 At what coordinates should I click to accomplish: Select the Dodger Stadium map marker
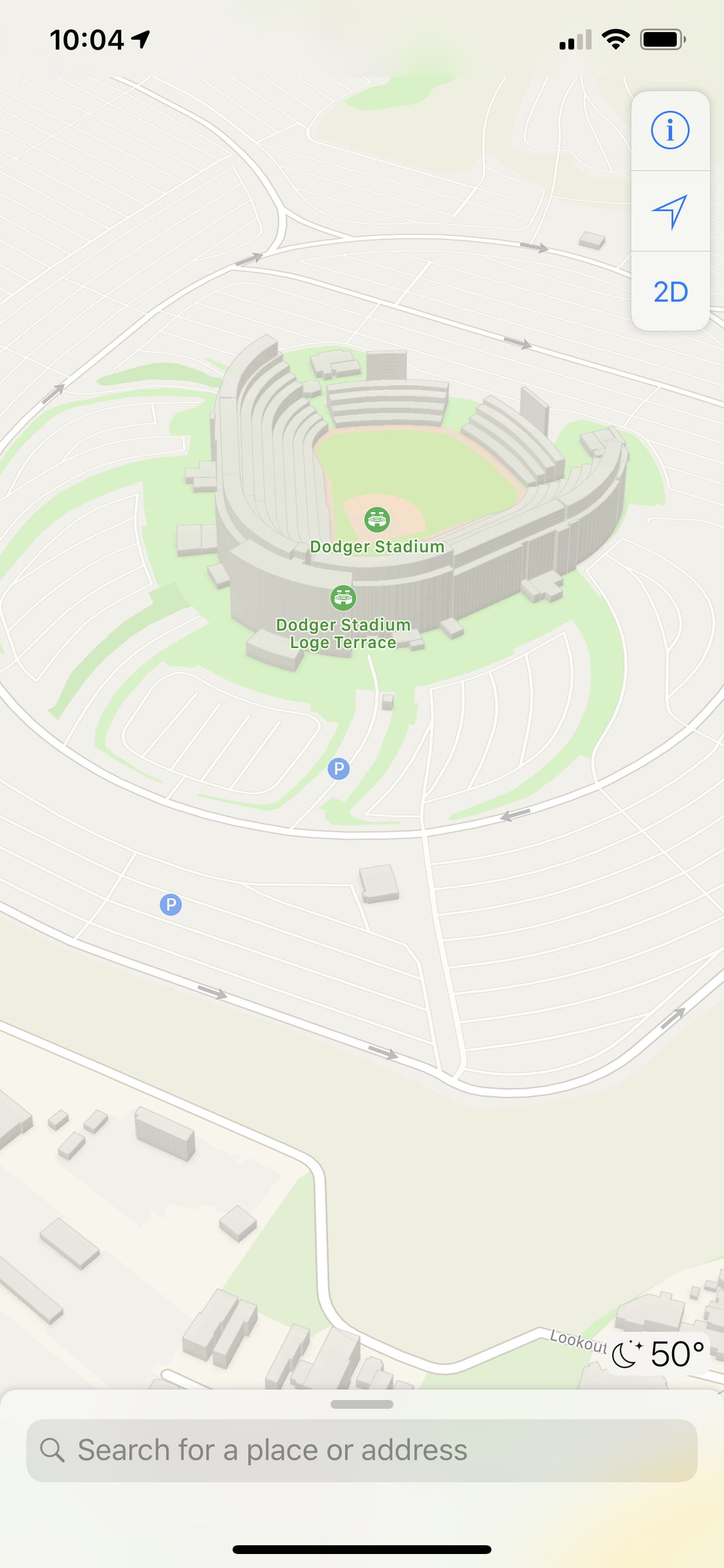[x=377, y=520]
